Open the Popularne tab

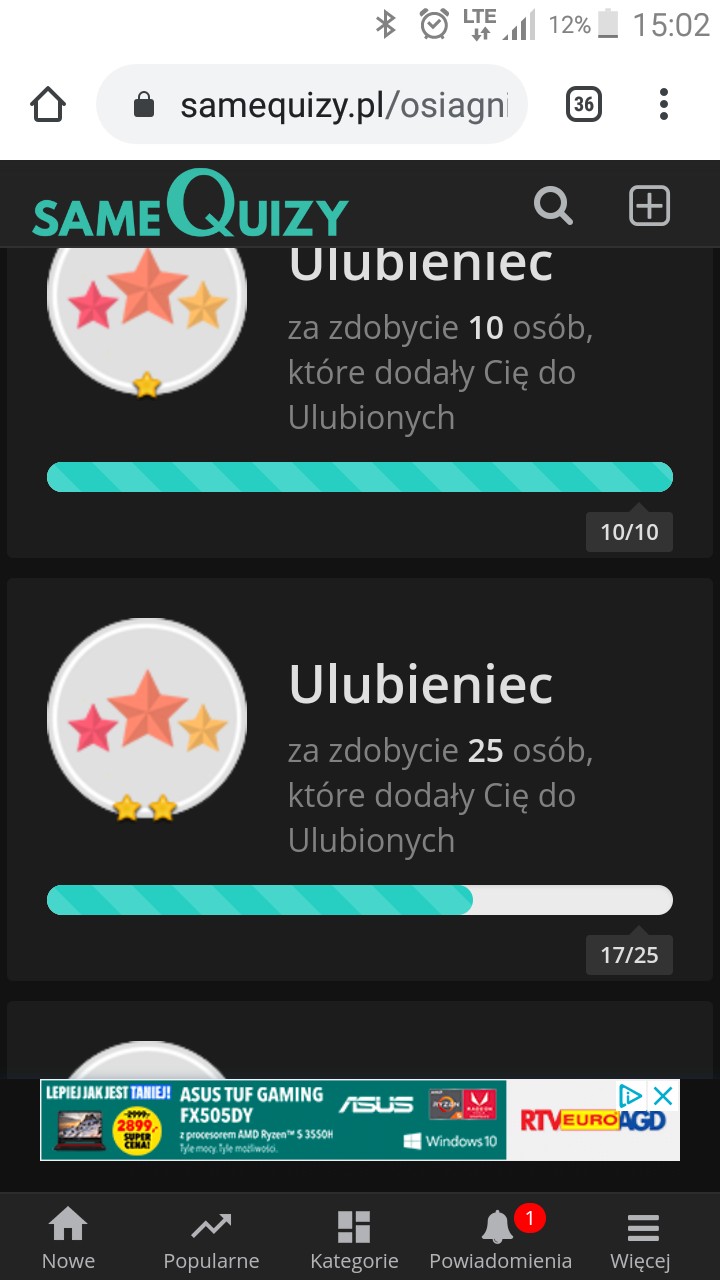pos(211,1238)
